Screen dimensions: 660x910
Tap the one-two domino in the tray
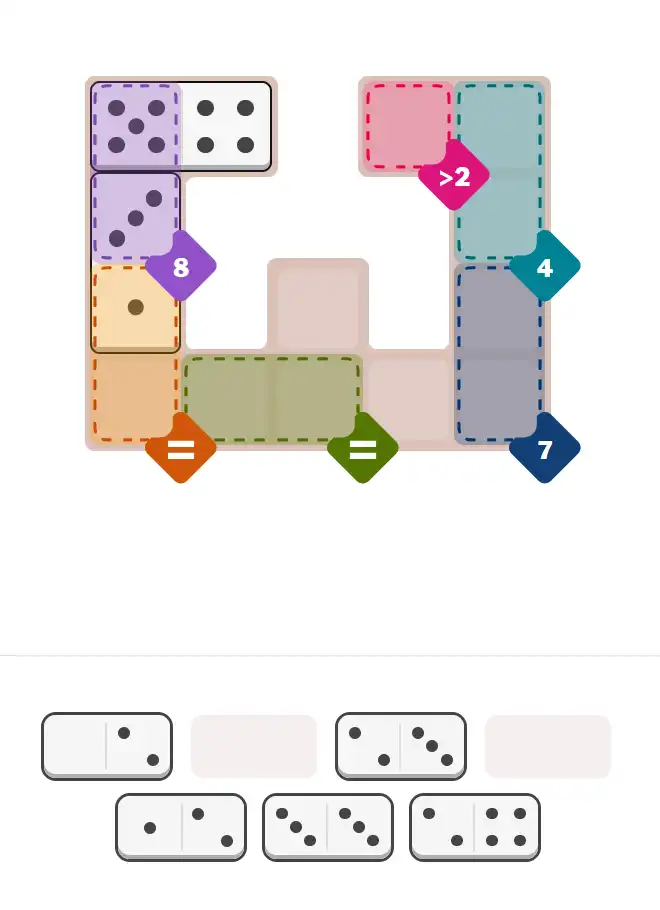(181, 826)
